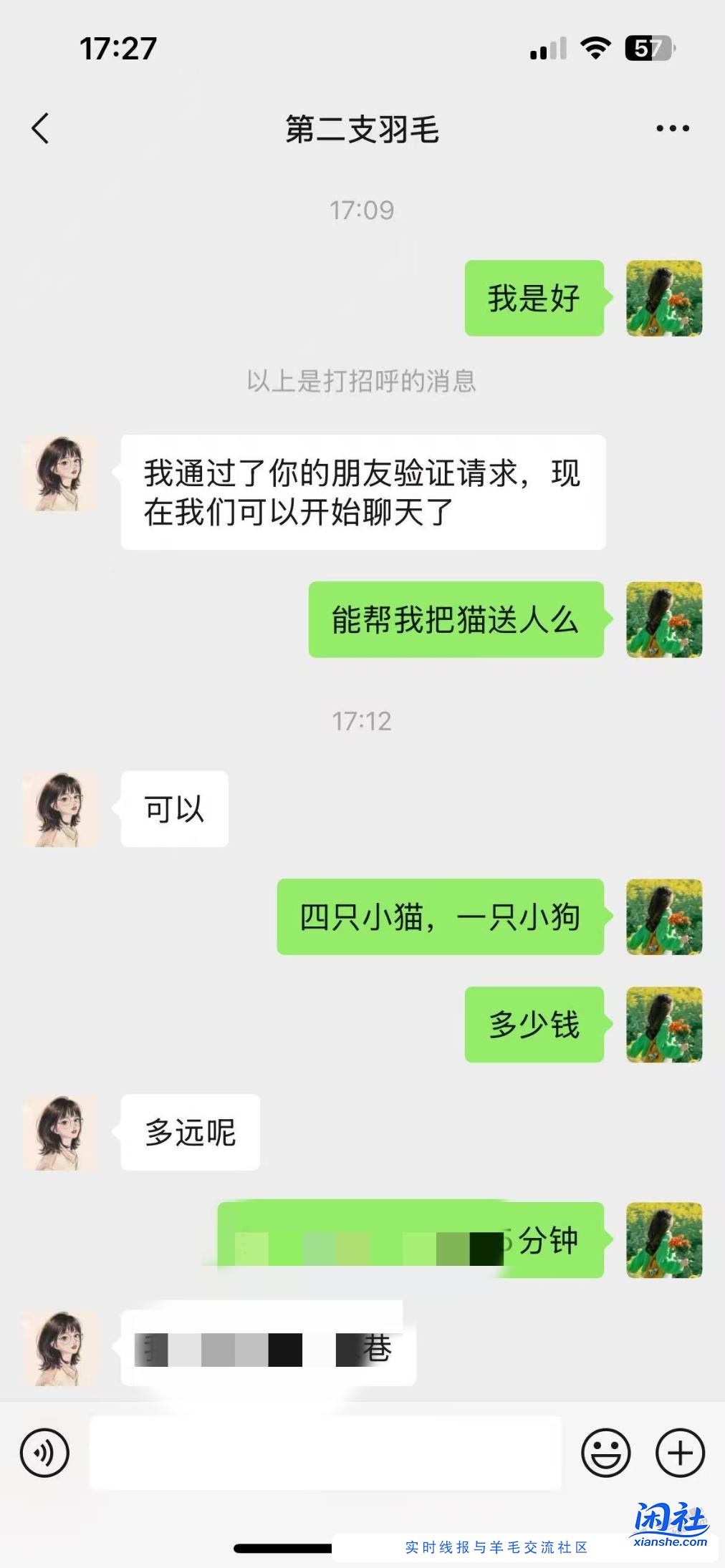Tap the cellular signal bars
This screenshot has height=1568, width=725.
546,50
